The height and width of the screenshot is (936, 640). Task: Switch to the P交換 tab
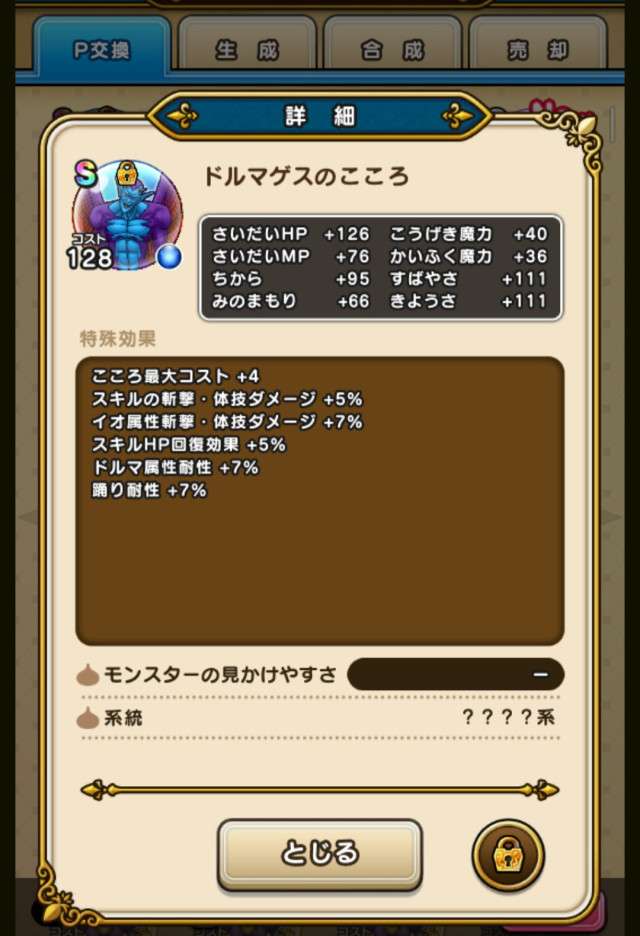point(103,49)
